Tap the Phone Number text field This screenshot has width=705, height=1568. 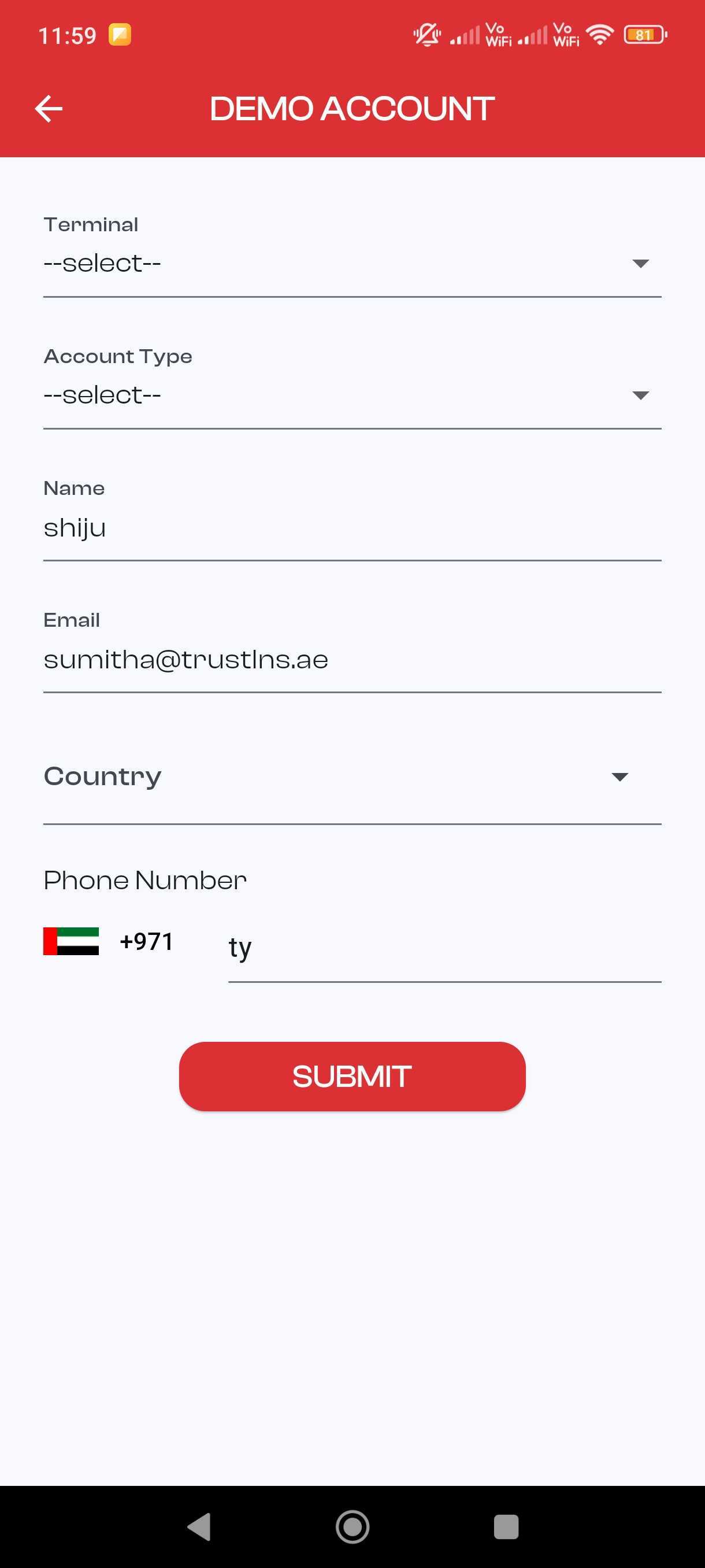(444, 948)
